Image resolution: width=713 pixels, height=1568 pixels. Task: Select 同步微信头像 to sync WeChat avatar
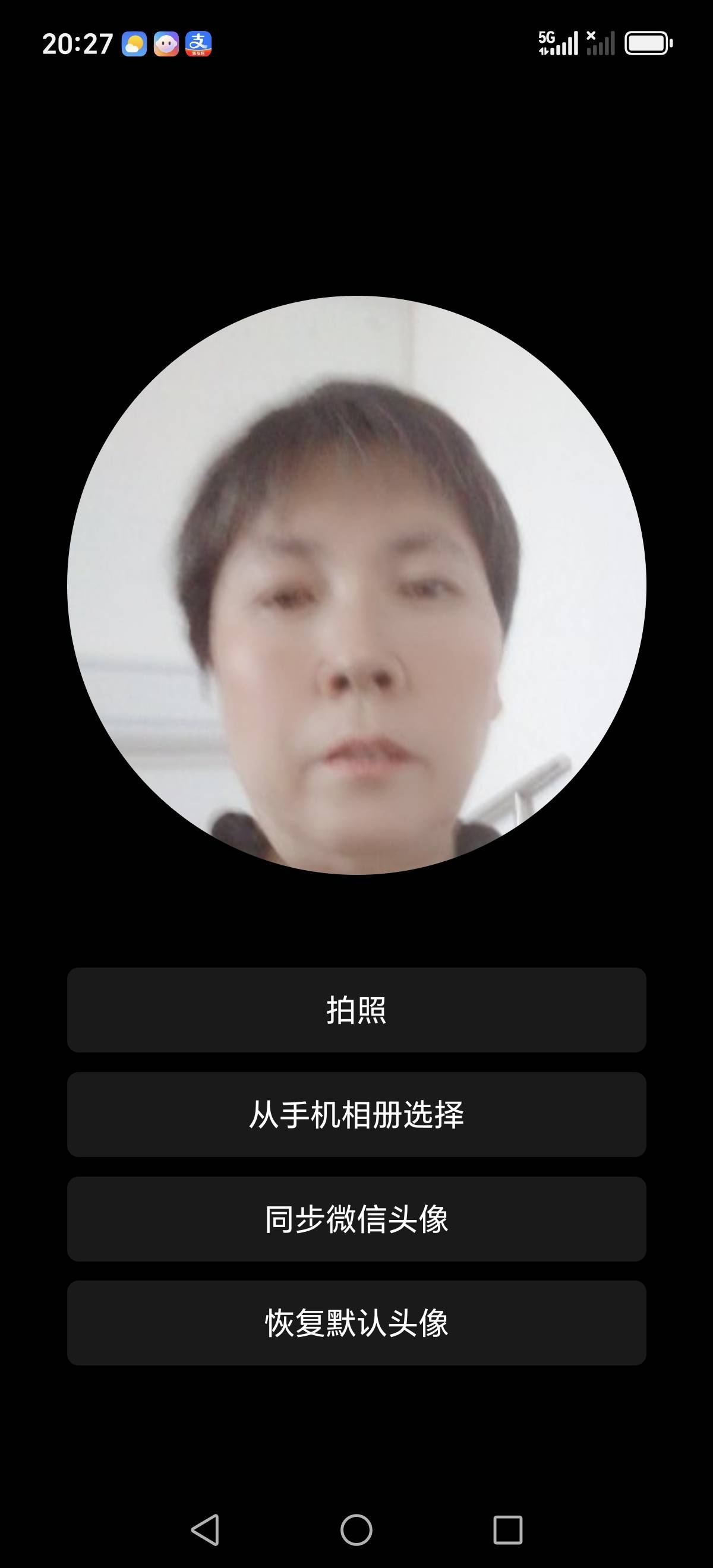pyautogui.click(x=356, y=1219)
